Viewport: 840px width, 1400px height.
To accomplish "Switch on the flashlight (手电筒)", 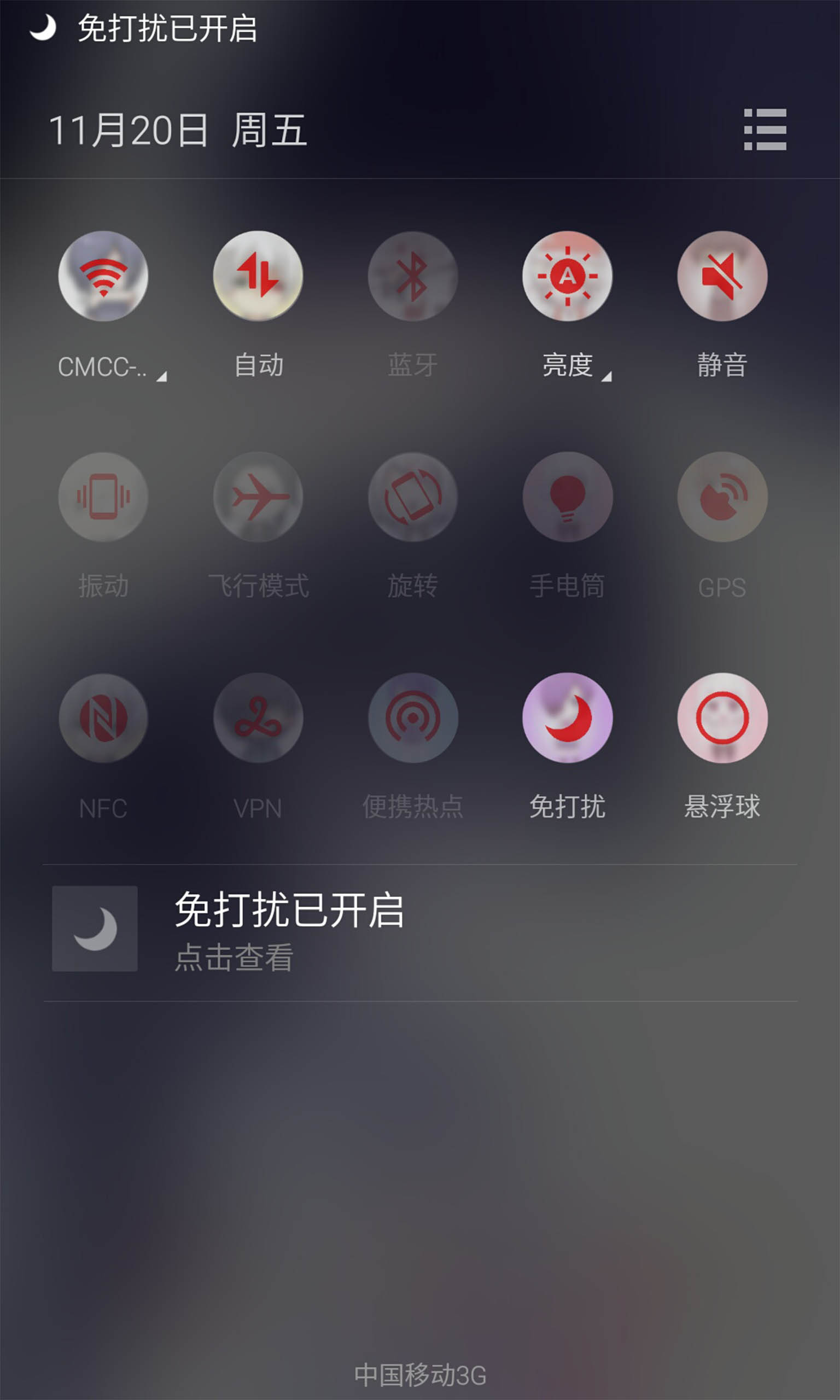I will [x=567, y=497].
